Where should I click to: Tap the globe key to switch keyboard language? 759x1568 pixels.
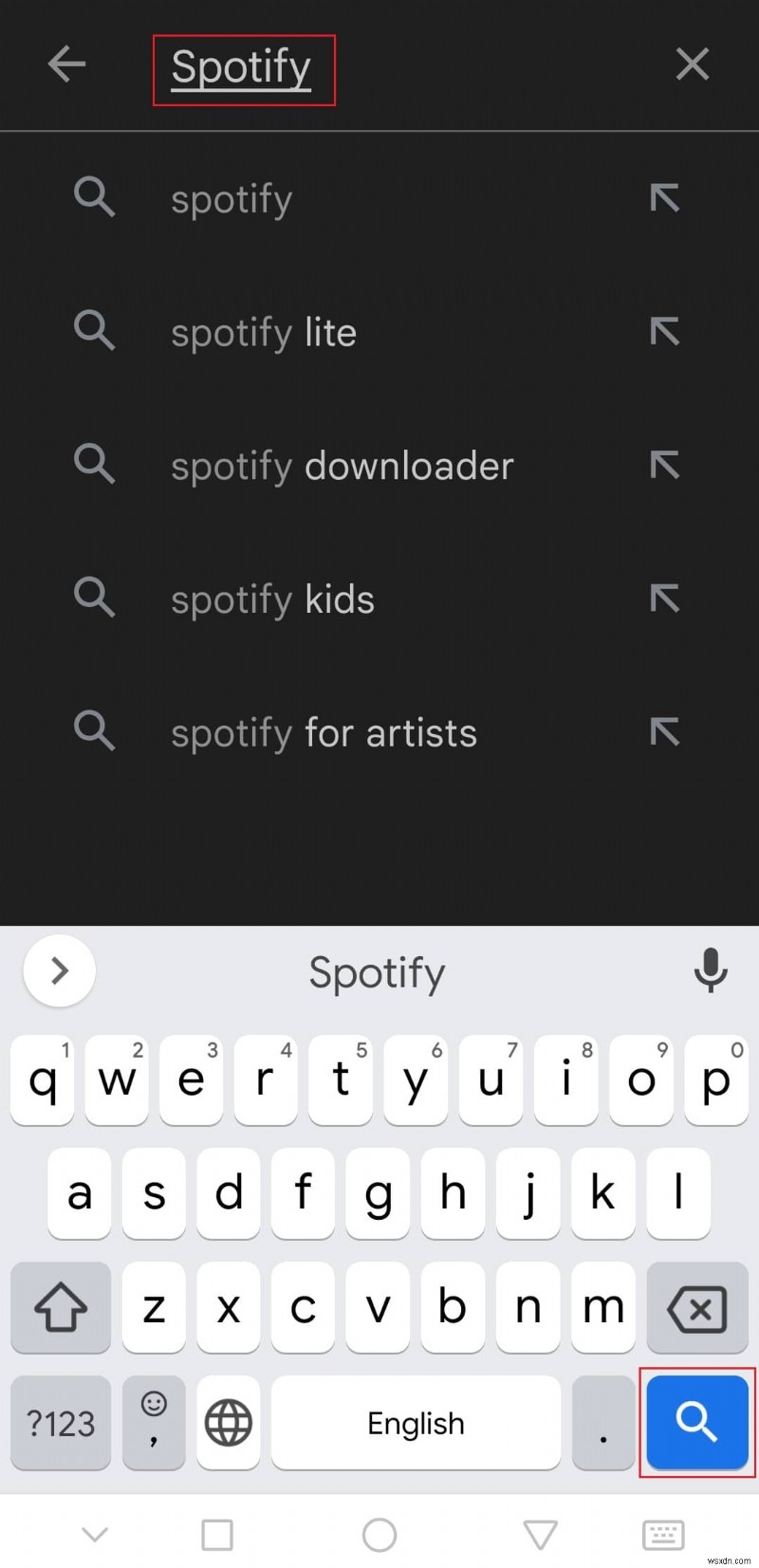228,1422
